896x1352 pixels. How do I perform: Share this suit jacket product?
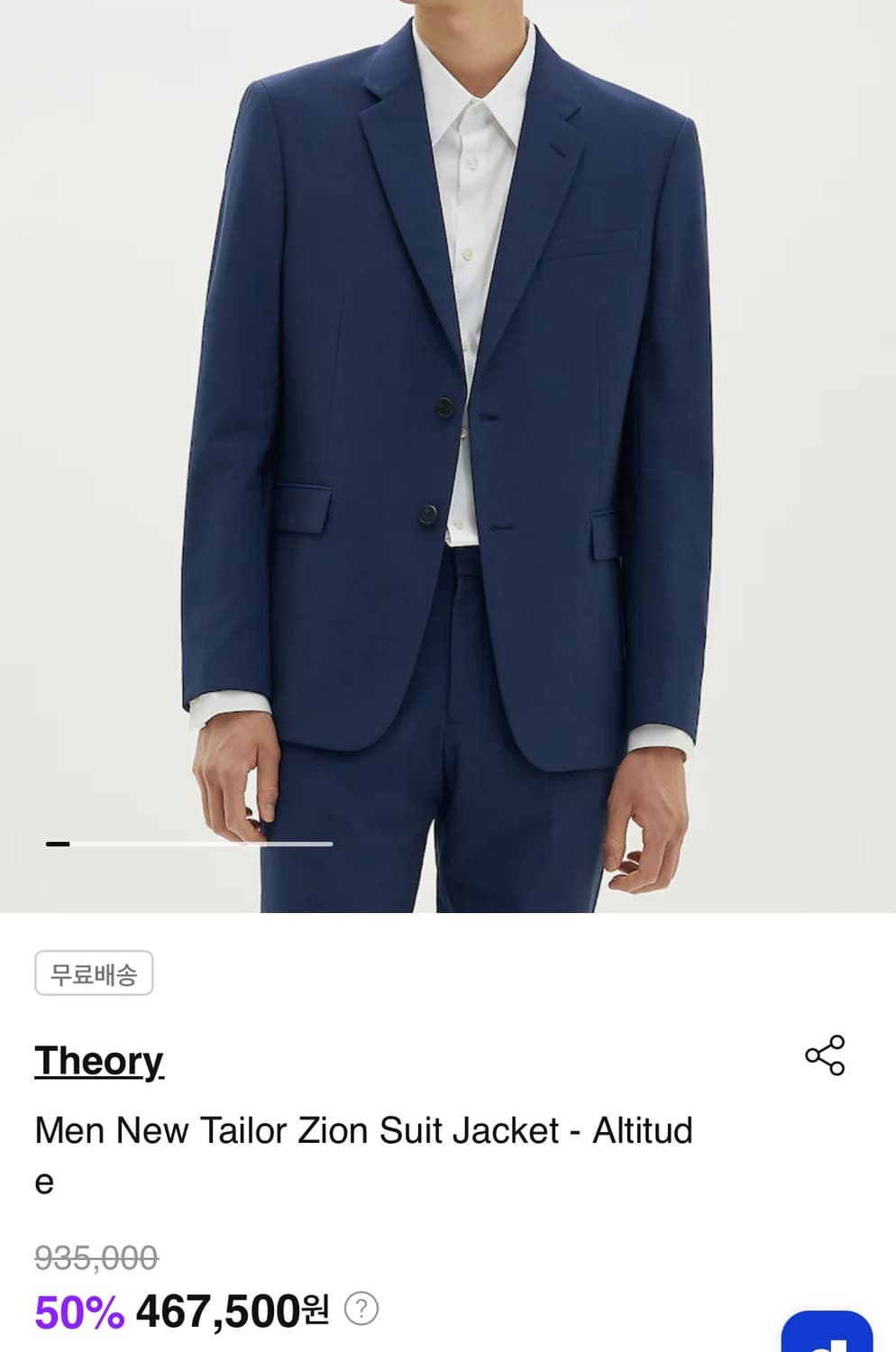coord(825,1055)
